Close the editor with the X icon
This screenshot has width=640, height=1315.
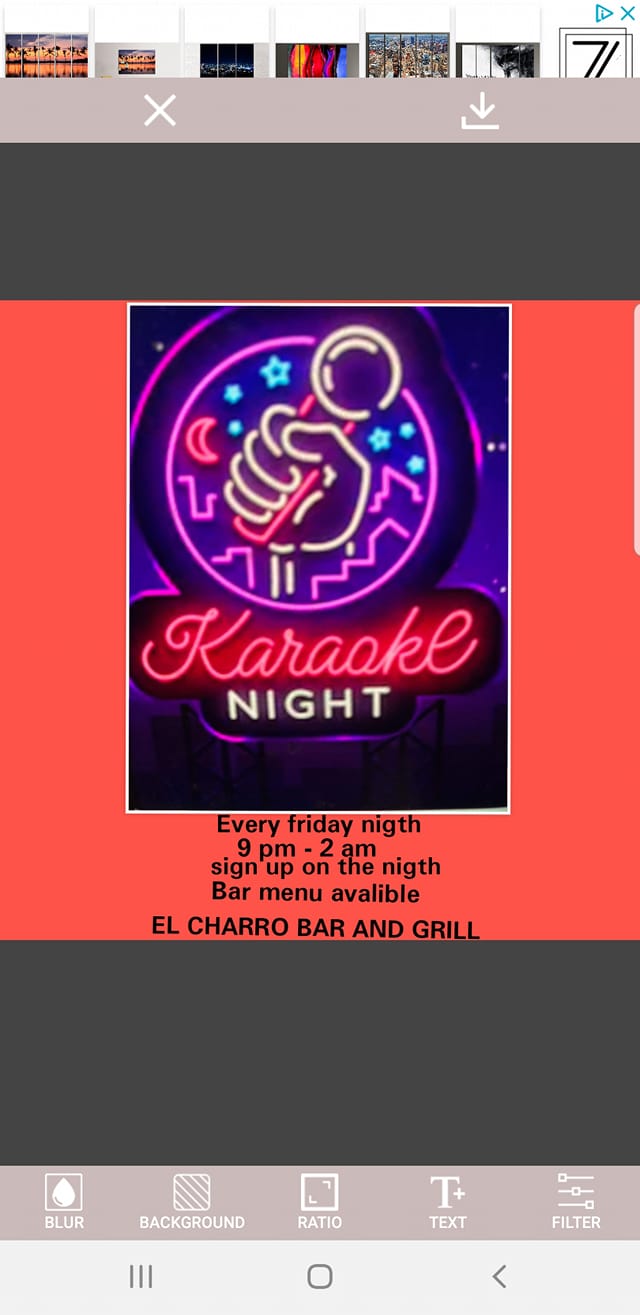[160, 110]
